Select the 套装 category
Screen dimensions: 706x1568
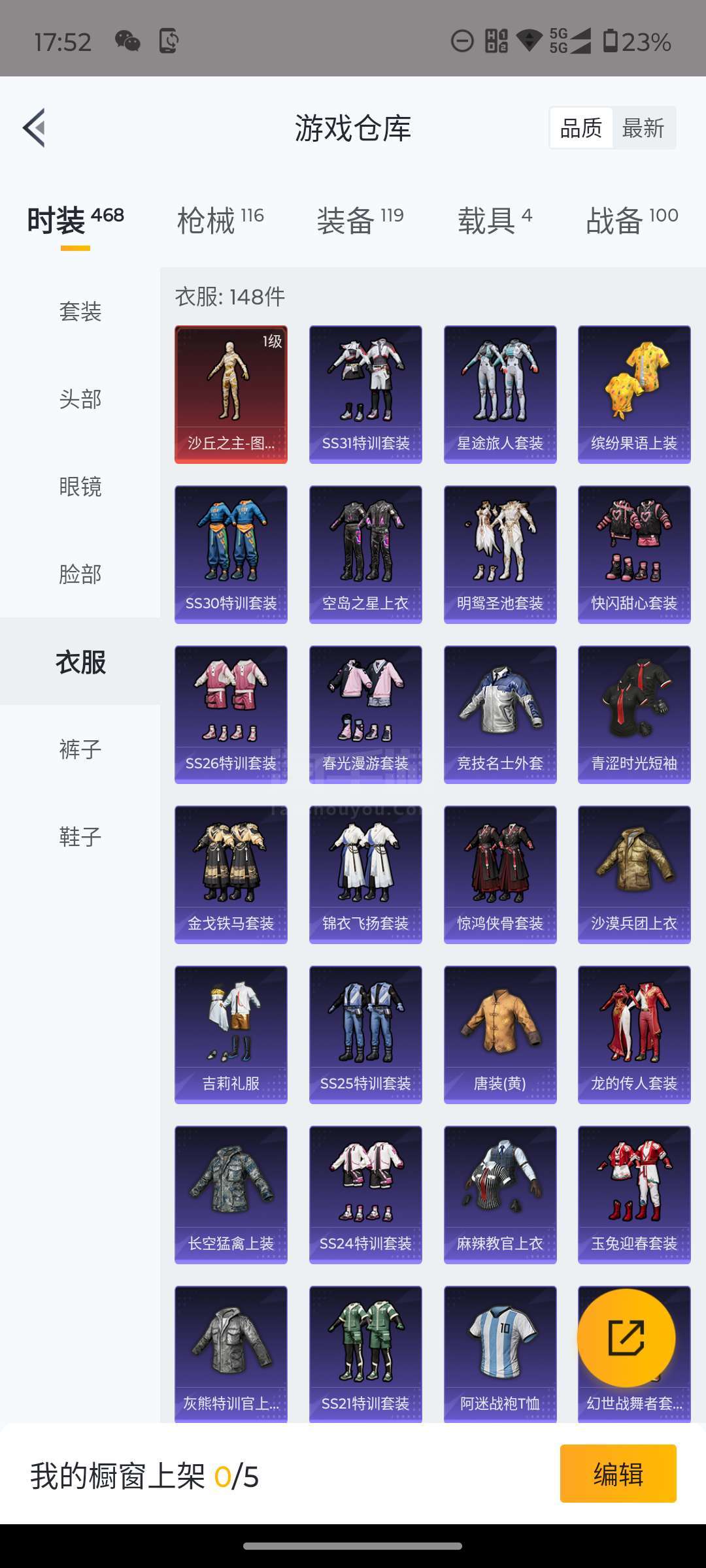[x=80, y=312]
